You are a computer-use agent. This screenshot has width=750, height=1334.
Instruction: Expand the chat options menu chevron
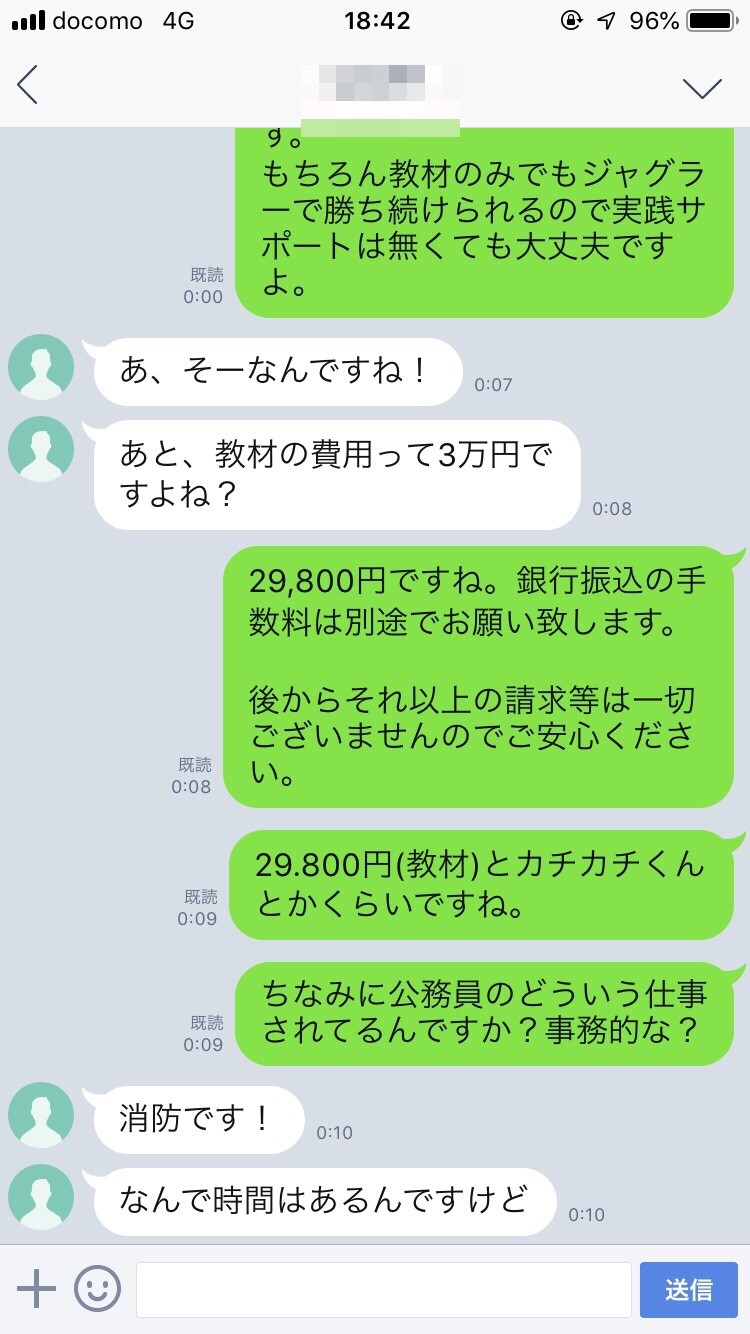702,88
